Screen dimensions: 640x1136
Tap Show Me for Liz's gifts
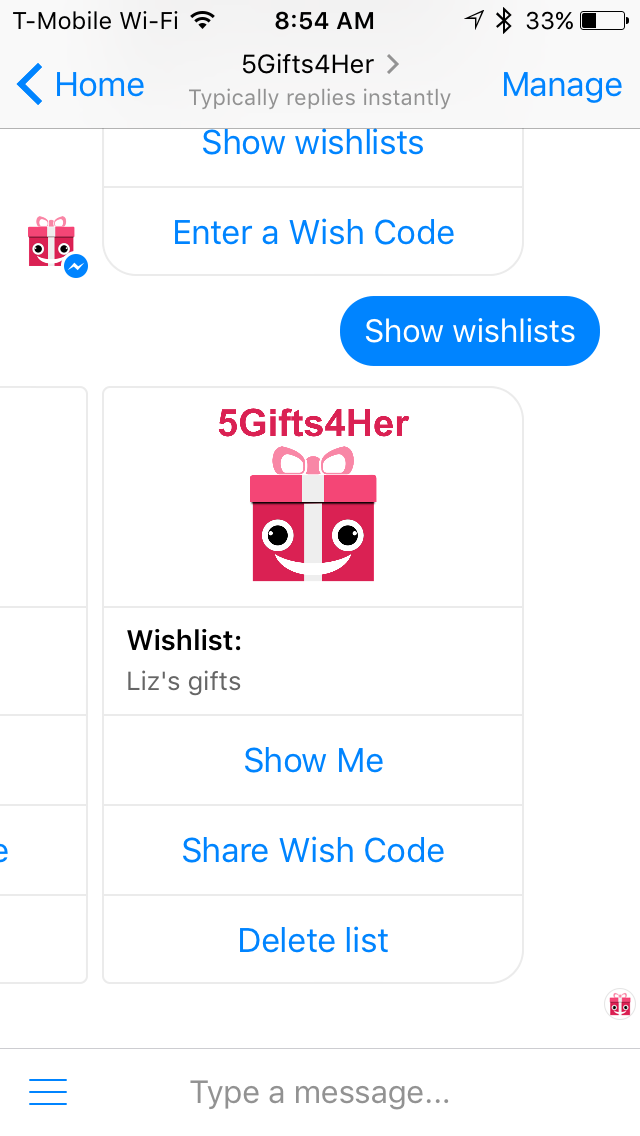tap(313, 760)
